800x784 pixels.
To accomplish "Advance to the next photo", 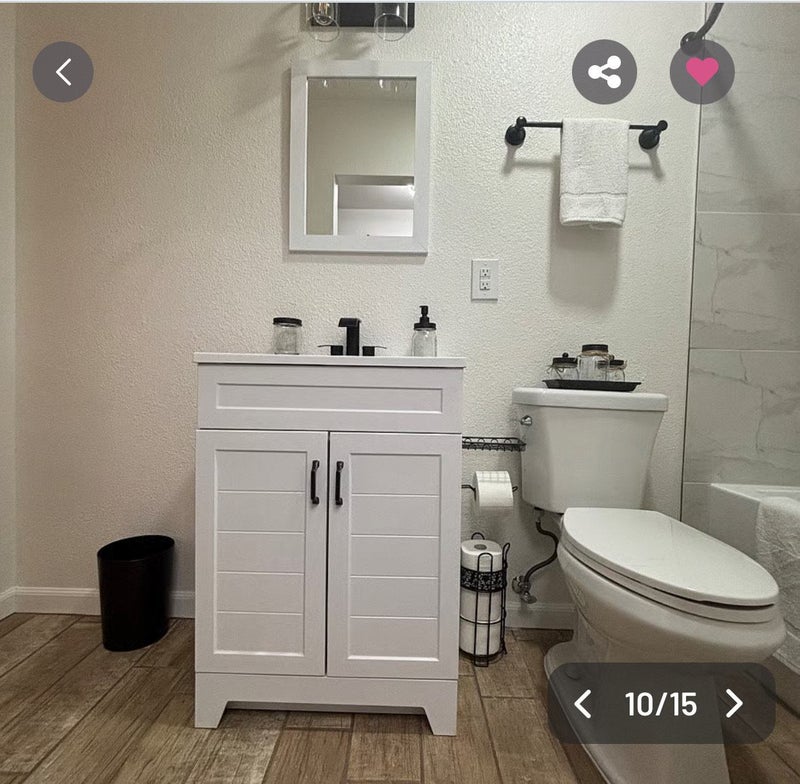I will (735, 704).
